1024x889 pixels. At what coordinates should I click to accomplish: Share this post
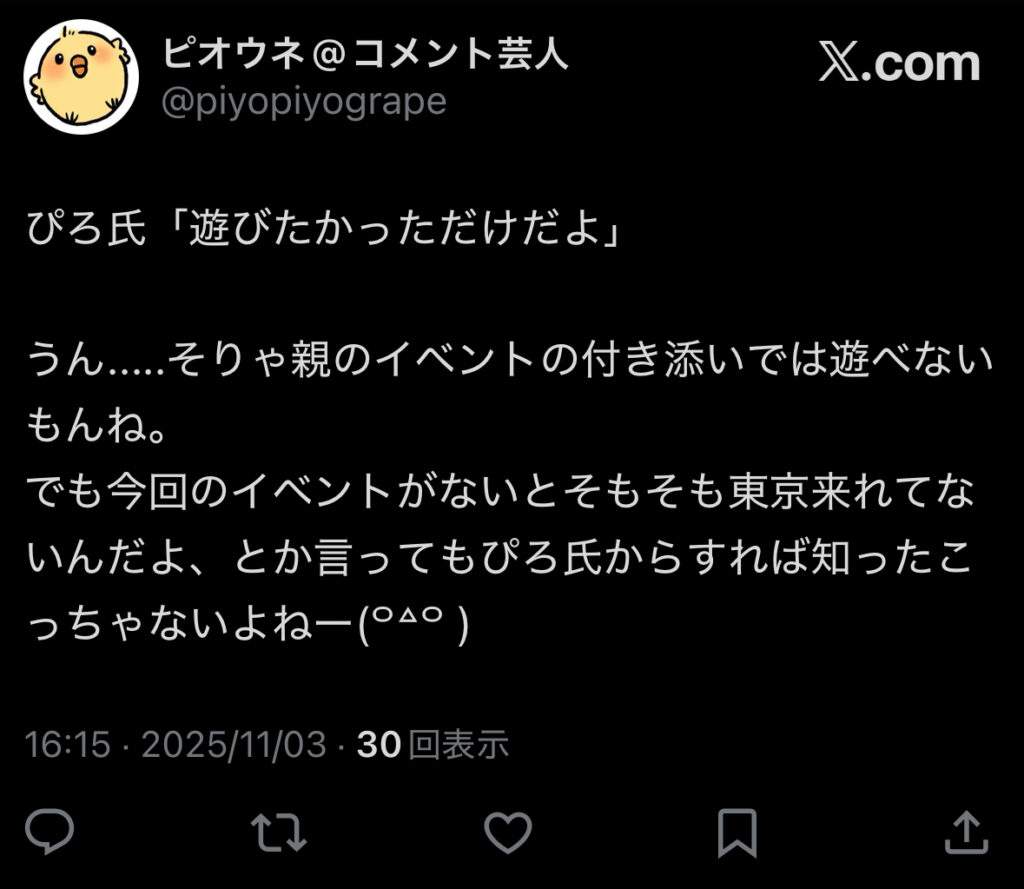(x=965, y=831)
